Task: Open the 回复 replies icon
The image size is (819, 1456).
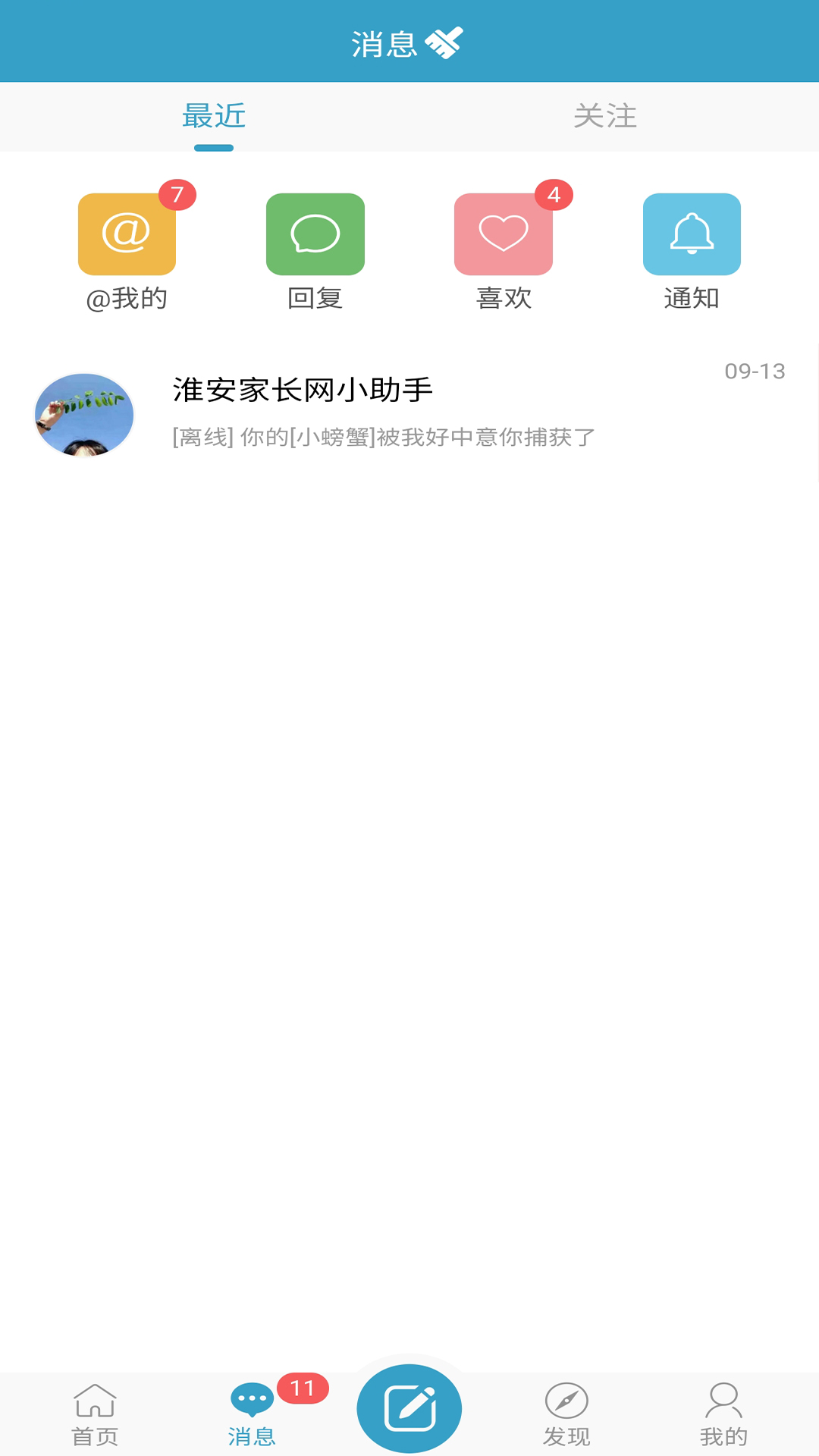Action: pyautogui.click(x=315, y=234)
